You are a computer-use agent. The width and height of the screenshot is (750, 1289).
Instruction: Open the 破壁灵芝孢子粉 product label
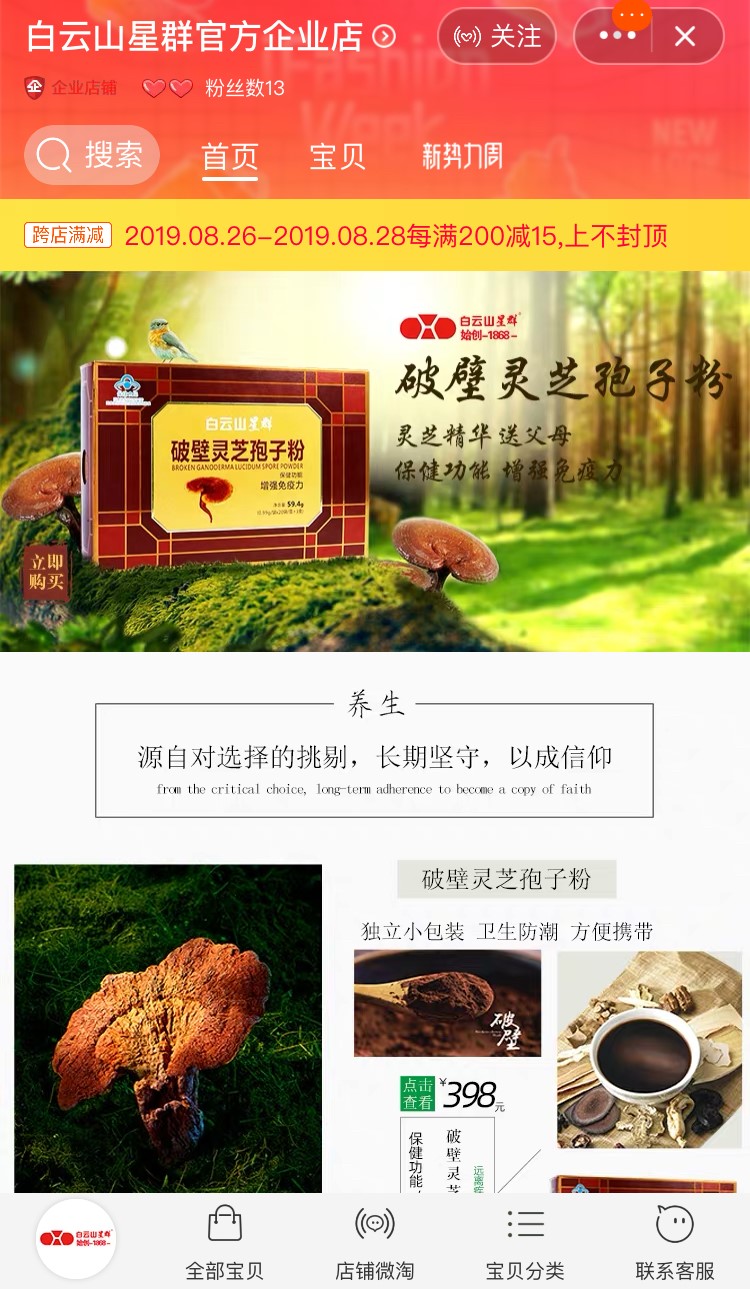pyautogui.click(x=506, y=879)
